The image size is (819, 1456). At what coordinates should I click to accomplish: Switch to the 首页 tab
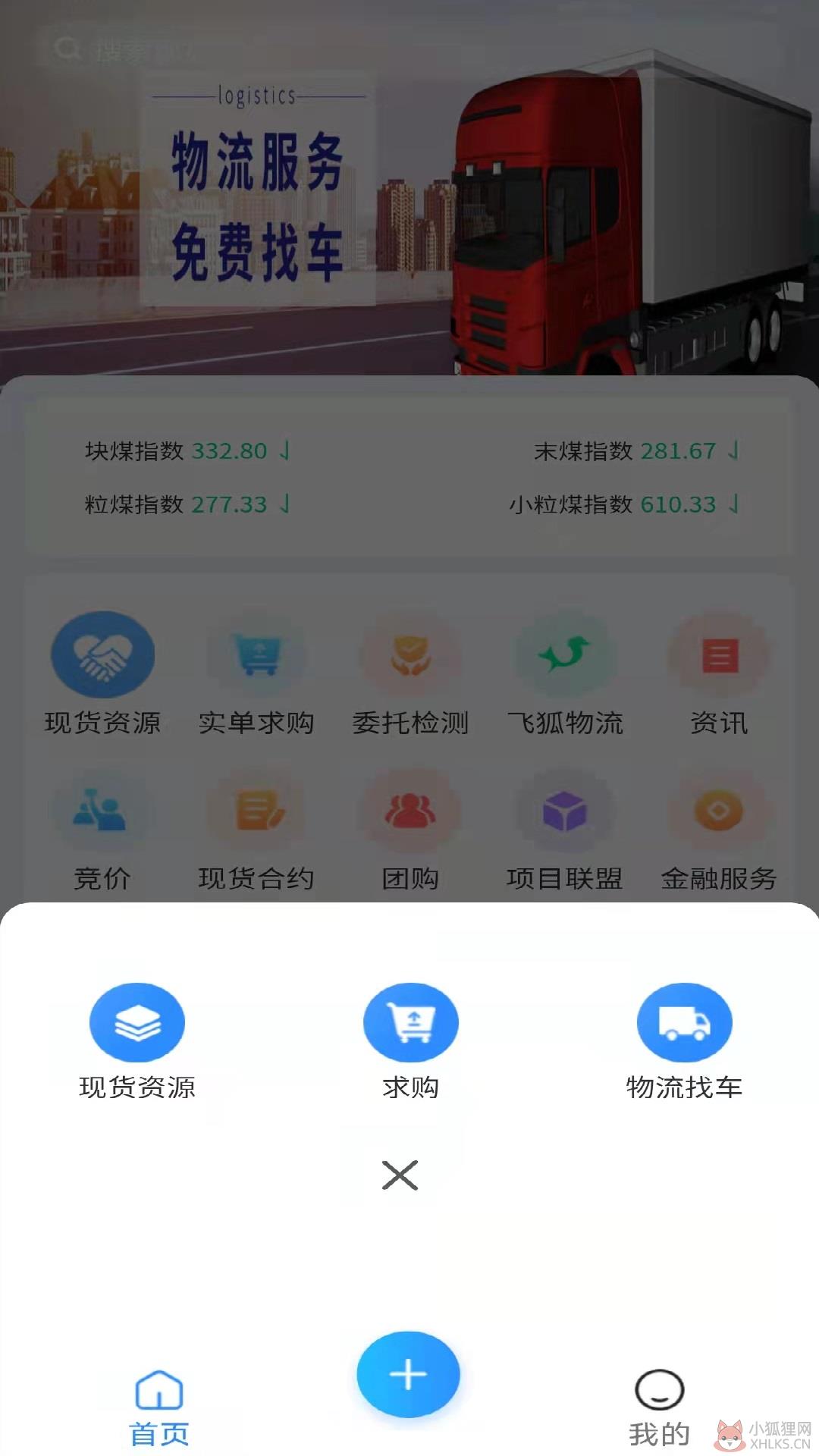(x=159, y=1408)
